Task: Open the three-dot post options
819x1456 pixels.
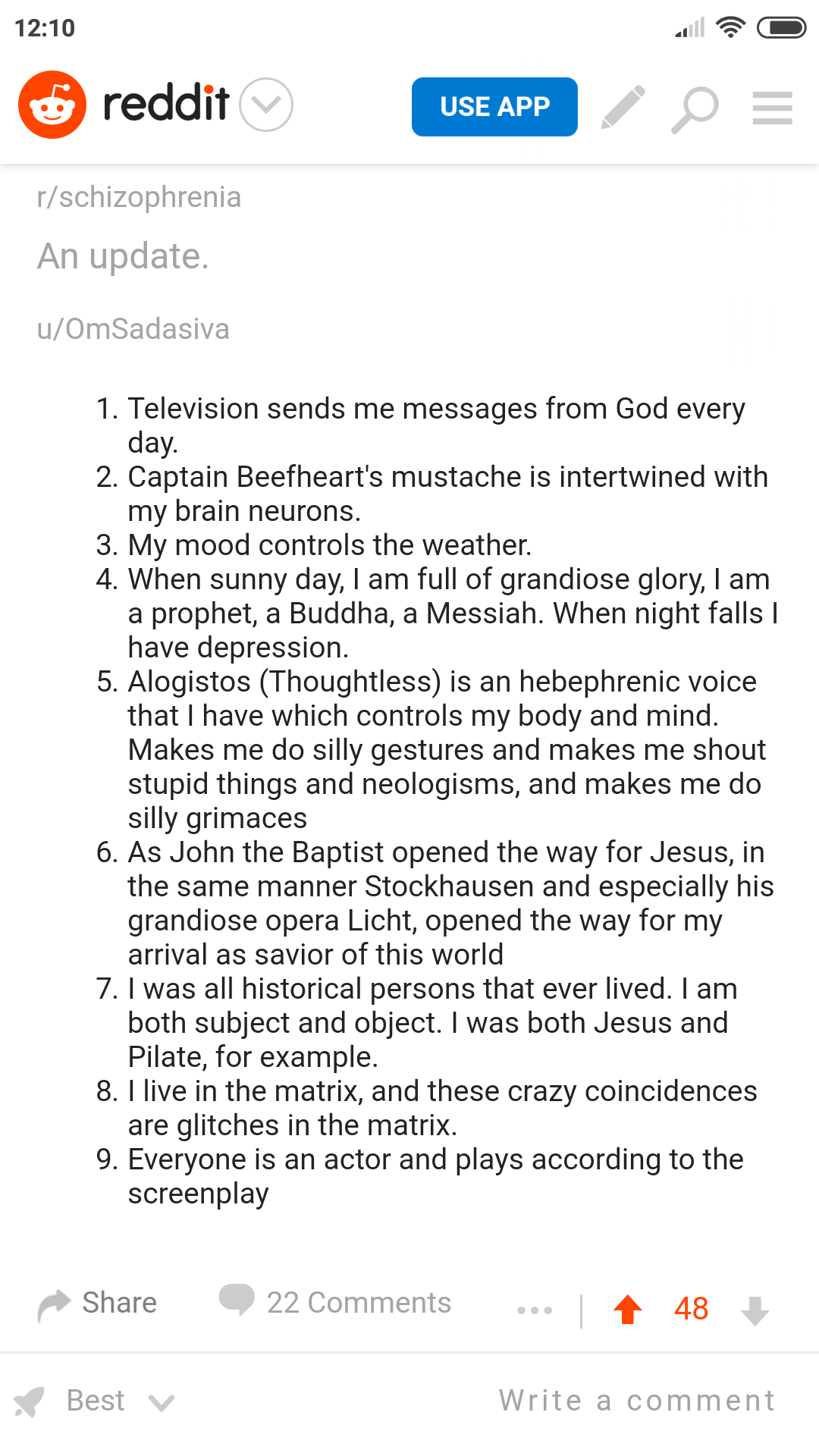Action: click(535, 1310)
